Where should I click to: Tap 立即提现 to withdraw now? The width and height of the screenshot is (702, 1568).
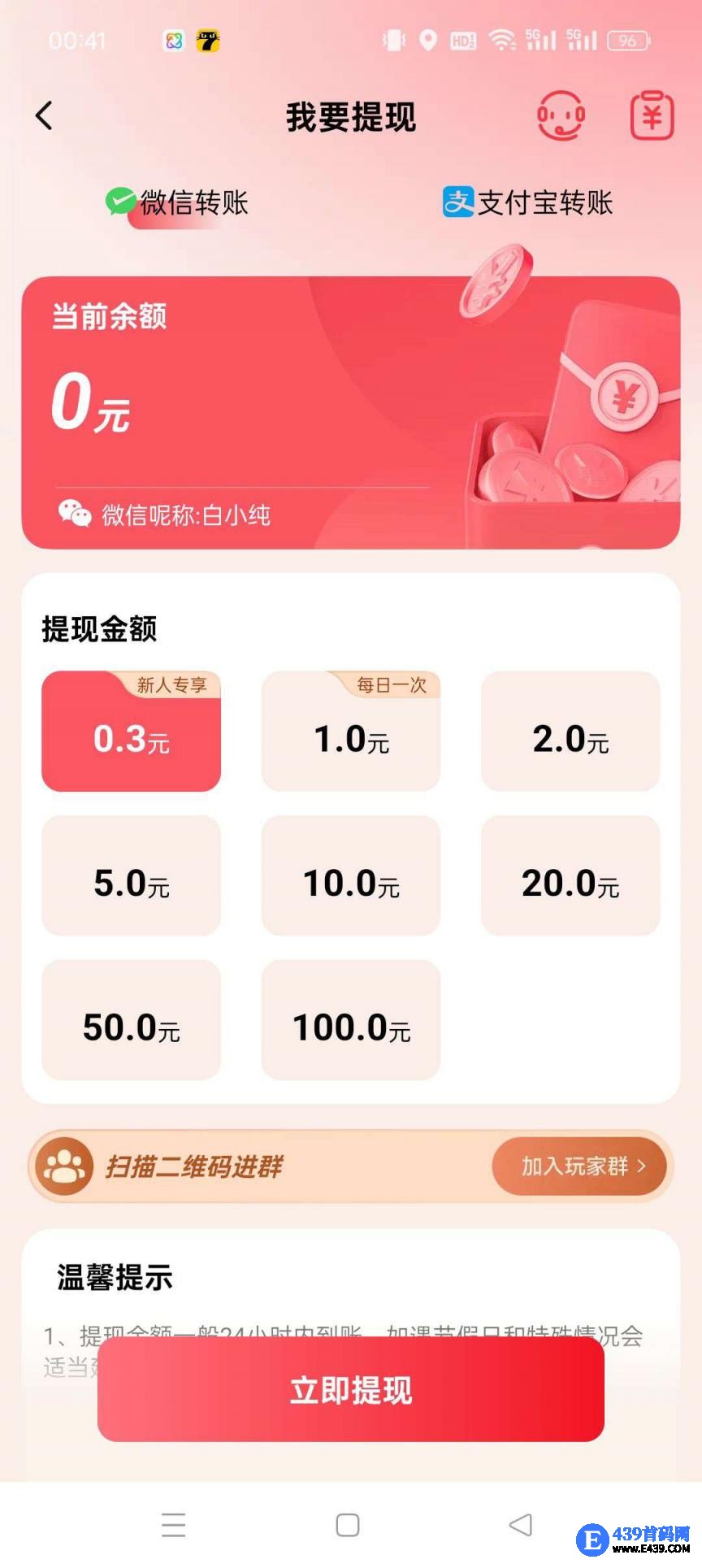click(x=351, y=1390)
